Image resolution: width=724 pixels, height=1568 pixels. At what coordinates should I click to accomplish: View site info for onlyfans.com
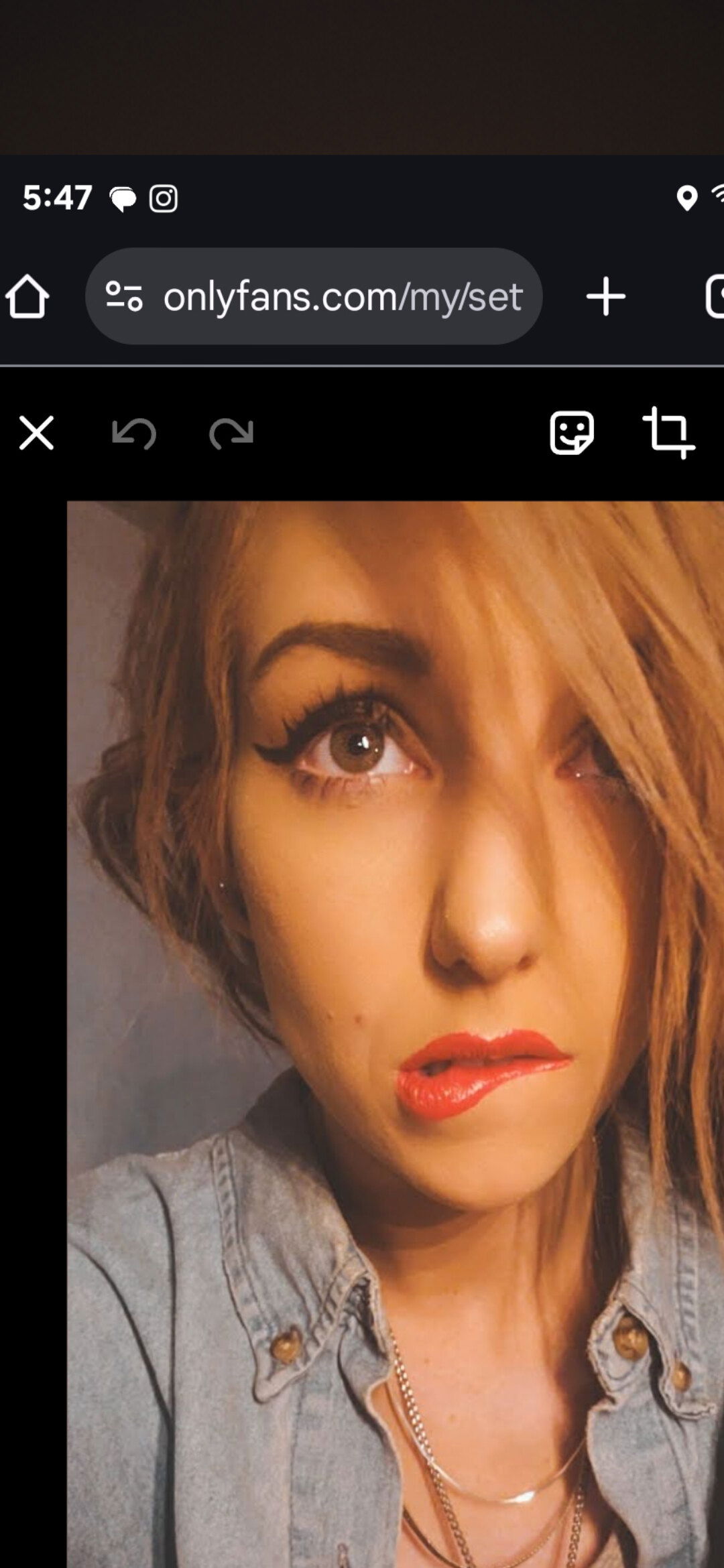(x=125, y=296)
